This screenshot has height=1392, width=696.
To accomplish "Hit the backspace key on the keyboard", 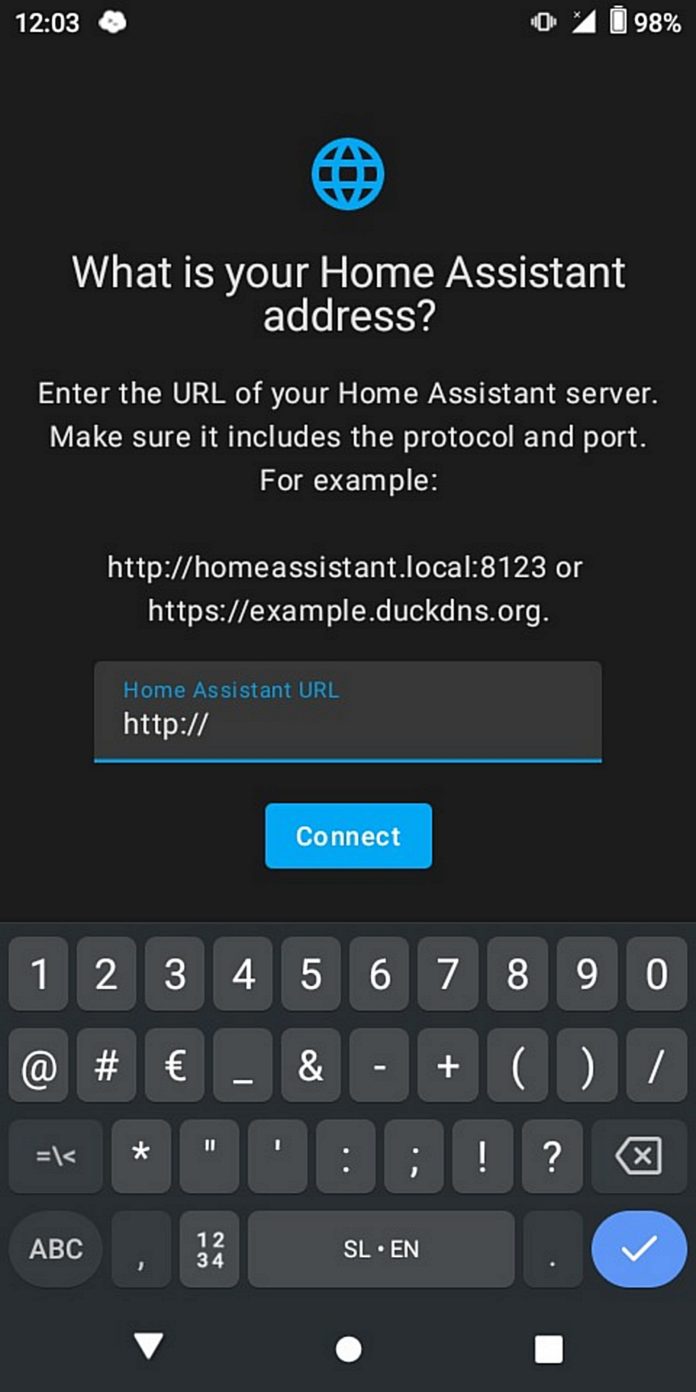I will tap(638, 1157).
